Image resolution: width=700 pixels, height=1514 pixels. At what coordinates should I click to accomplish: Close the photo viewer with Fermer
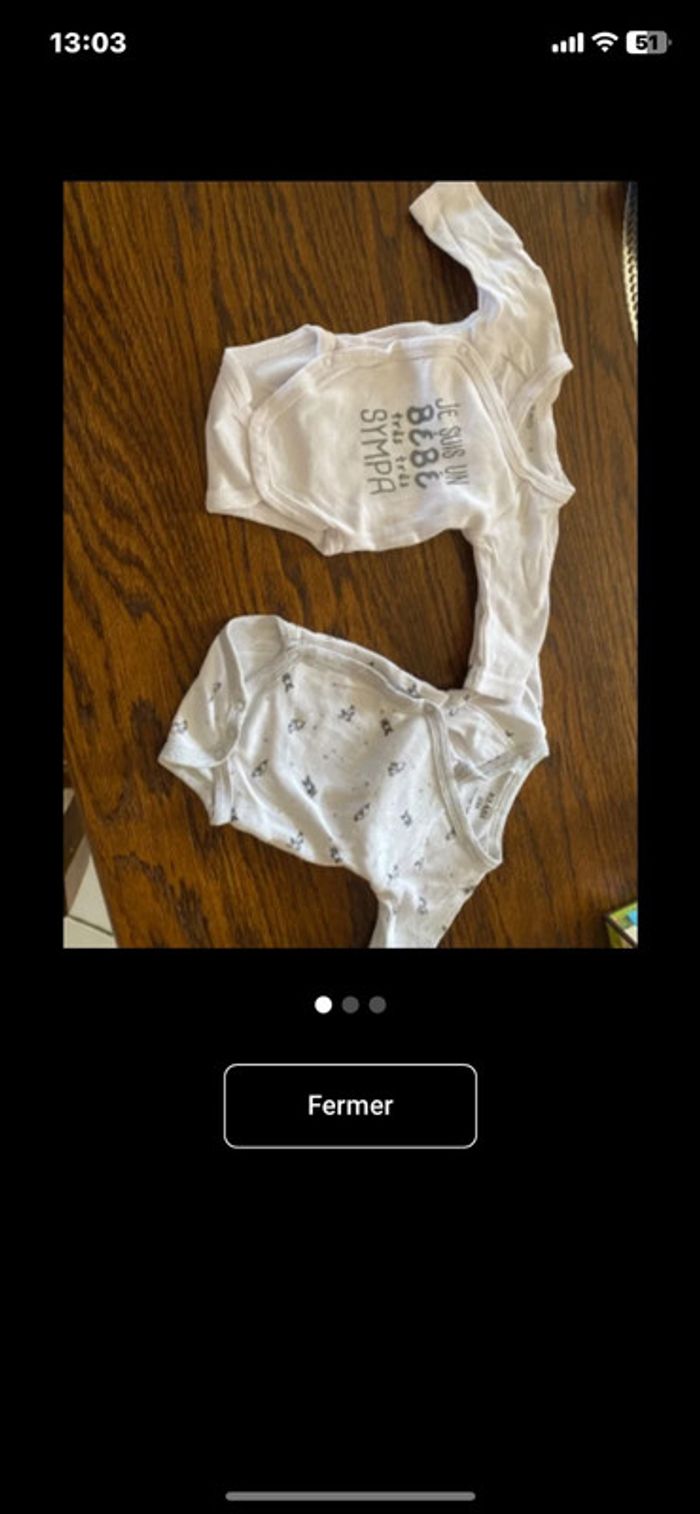coord(350,1105)
